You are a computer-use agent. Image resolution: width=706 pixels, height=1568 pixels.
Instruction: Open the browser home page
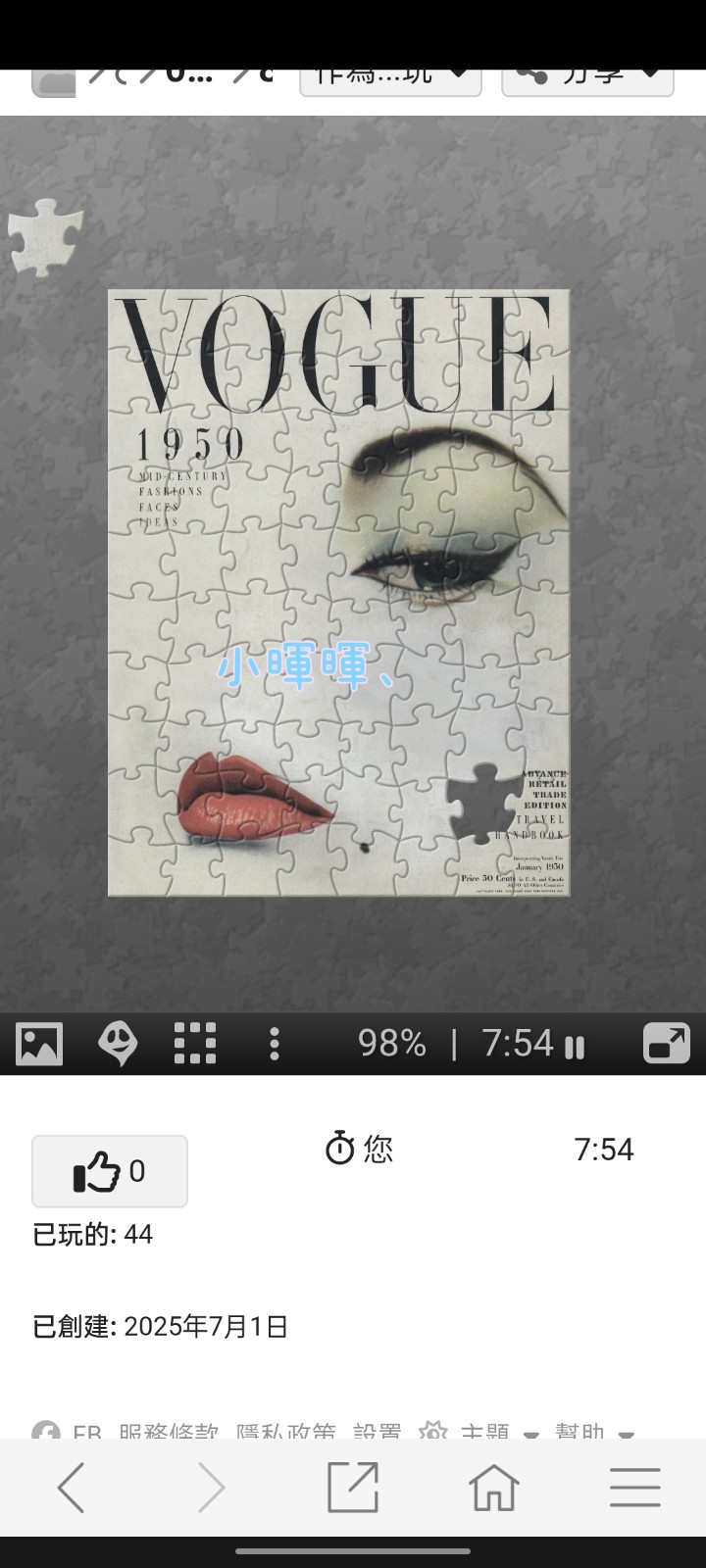[x=494, y=1488]
